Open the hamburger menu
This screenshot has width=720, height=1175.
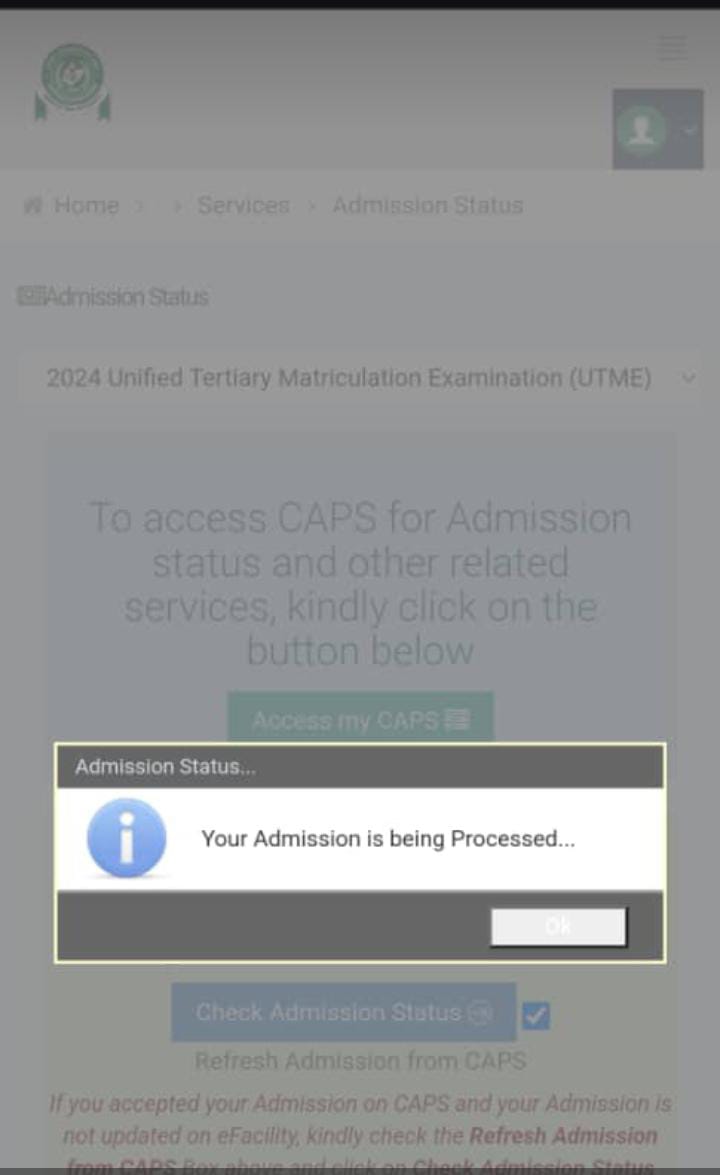[672, 47]
